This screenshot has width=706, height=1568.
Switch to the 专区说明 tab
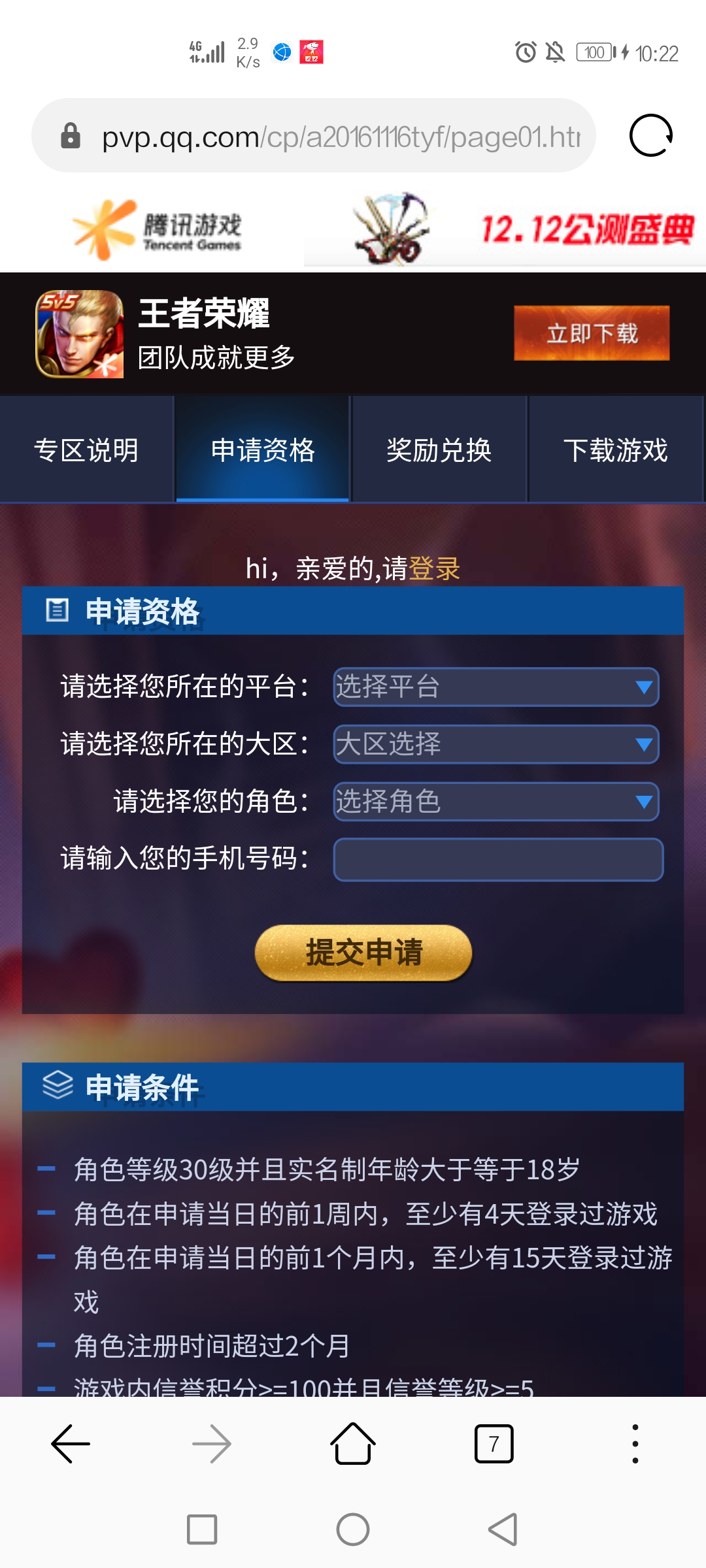click(86, 450)
